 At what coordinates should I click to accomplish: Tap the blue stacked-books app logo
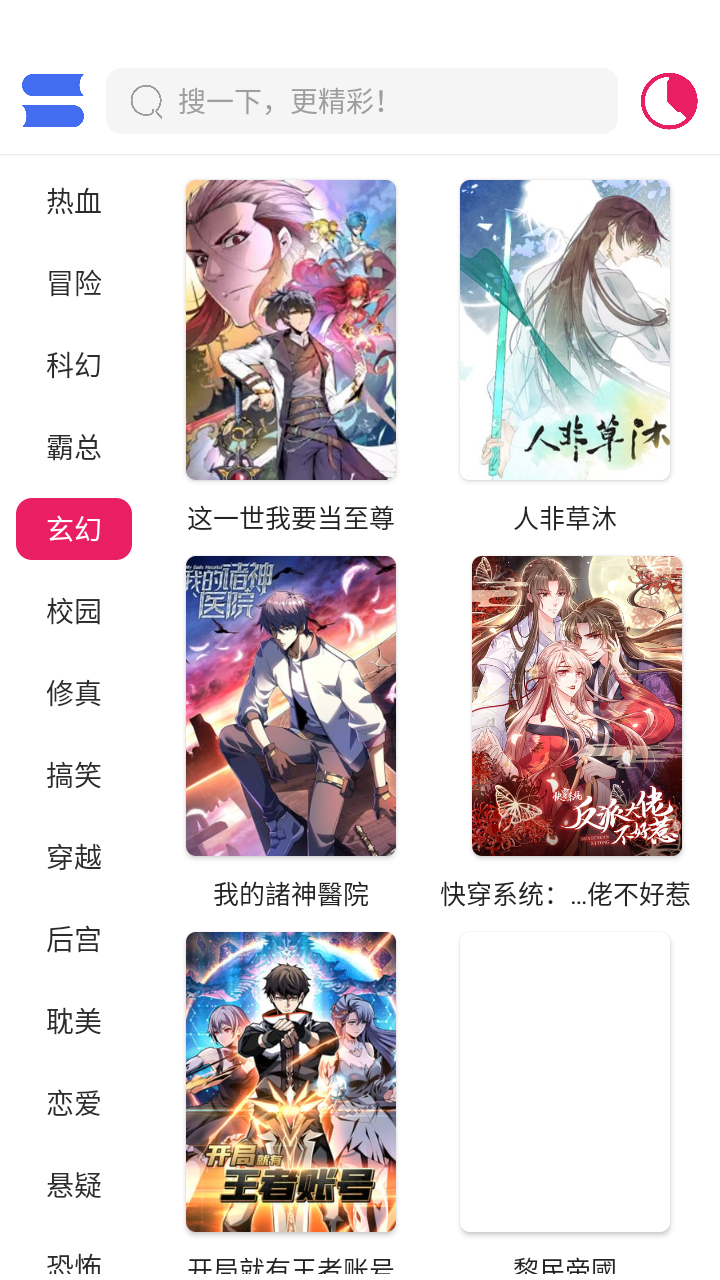[x=52, y=100]
